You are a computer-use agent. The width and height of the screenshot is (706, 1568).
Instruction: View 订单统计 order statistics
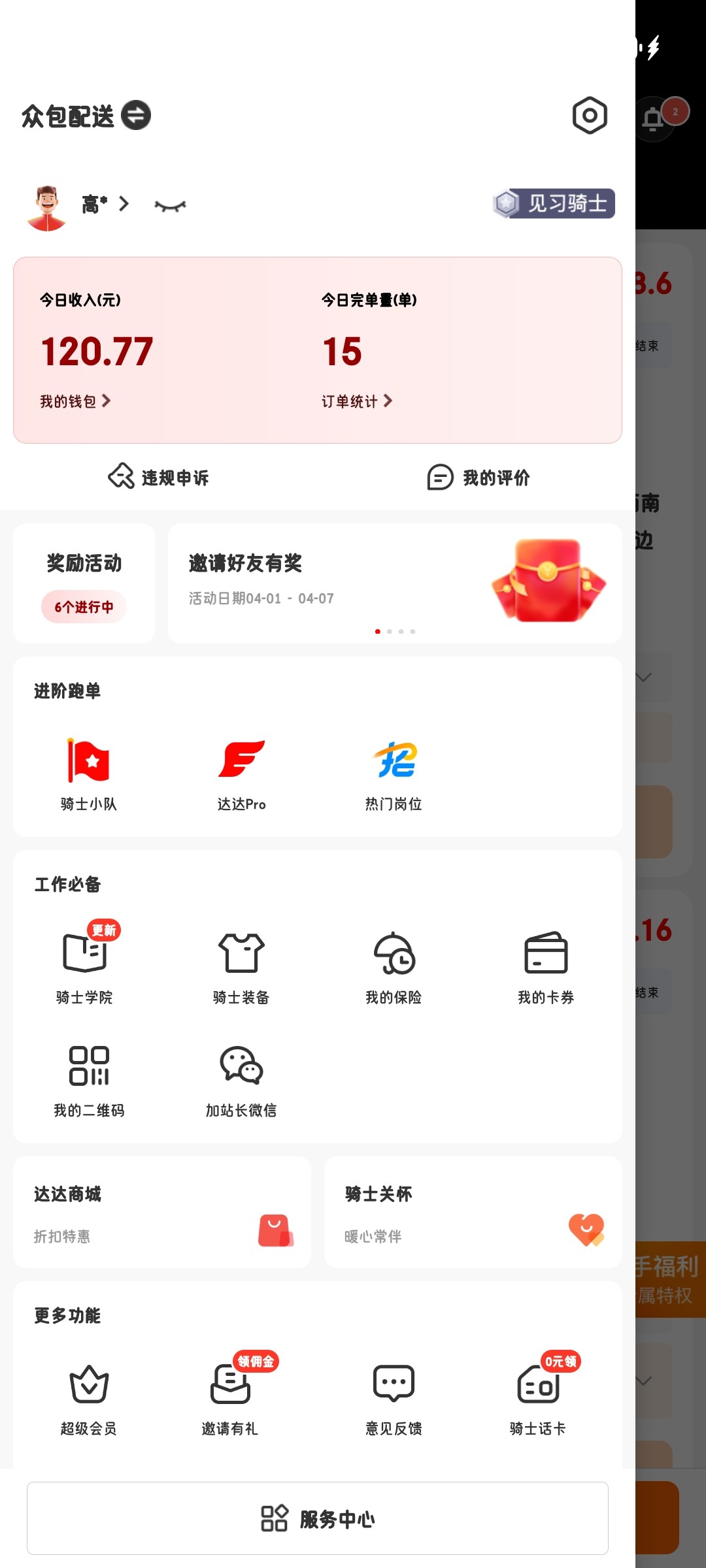click(356, 401)
